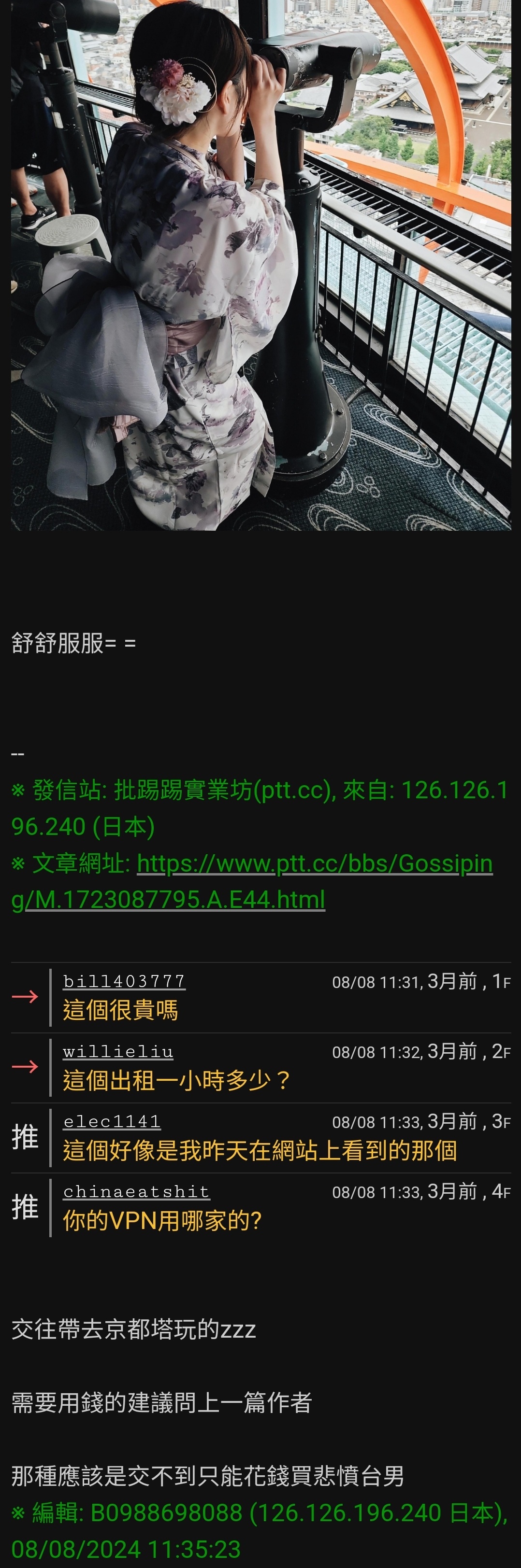Open user chinaeatshit's profile
The width and height of the screenshot is (521, 1568).
(136, 1191)
